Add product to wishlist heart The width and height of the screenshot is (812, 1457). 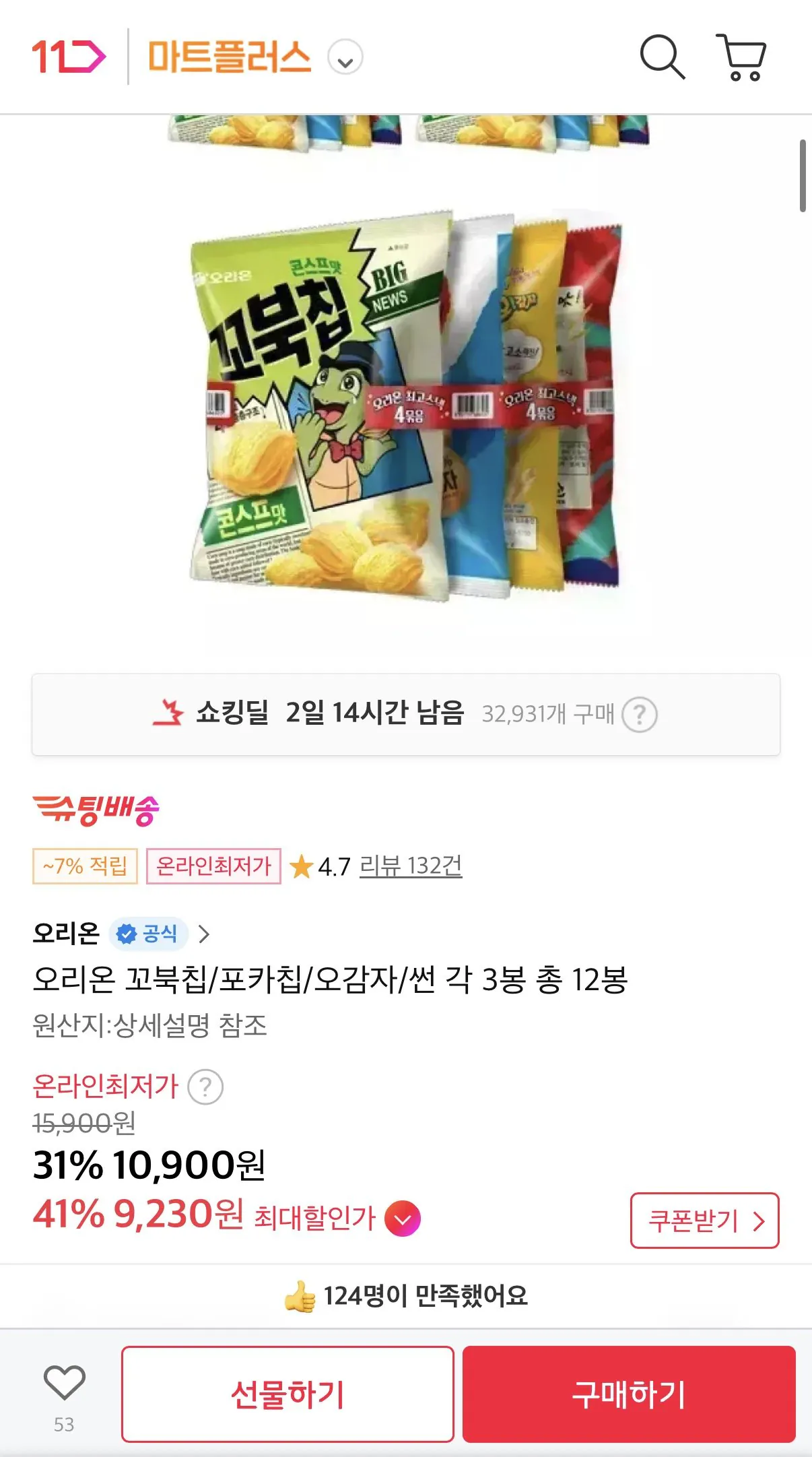(64, 1384)
